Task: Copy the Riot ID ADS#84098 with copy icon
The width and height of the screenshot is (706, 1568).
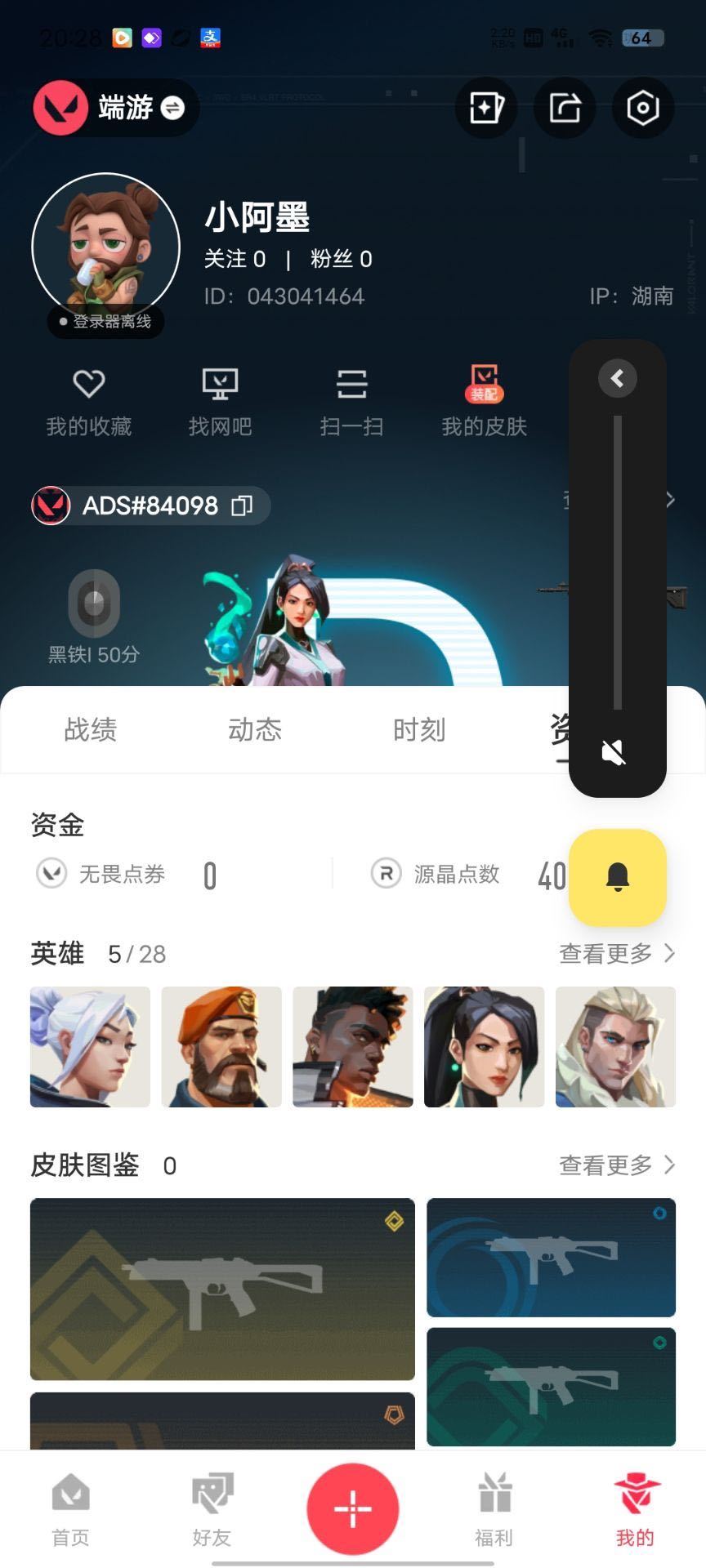Action: [x=244, y=506]
